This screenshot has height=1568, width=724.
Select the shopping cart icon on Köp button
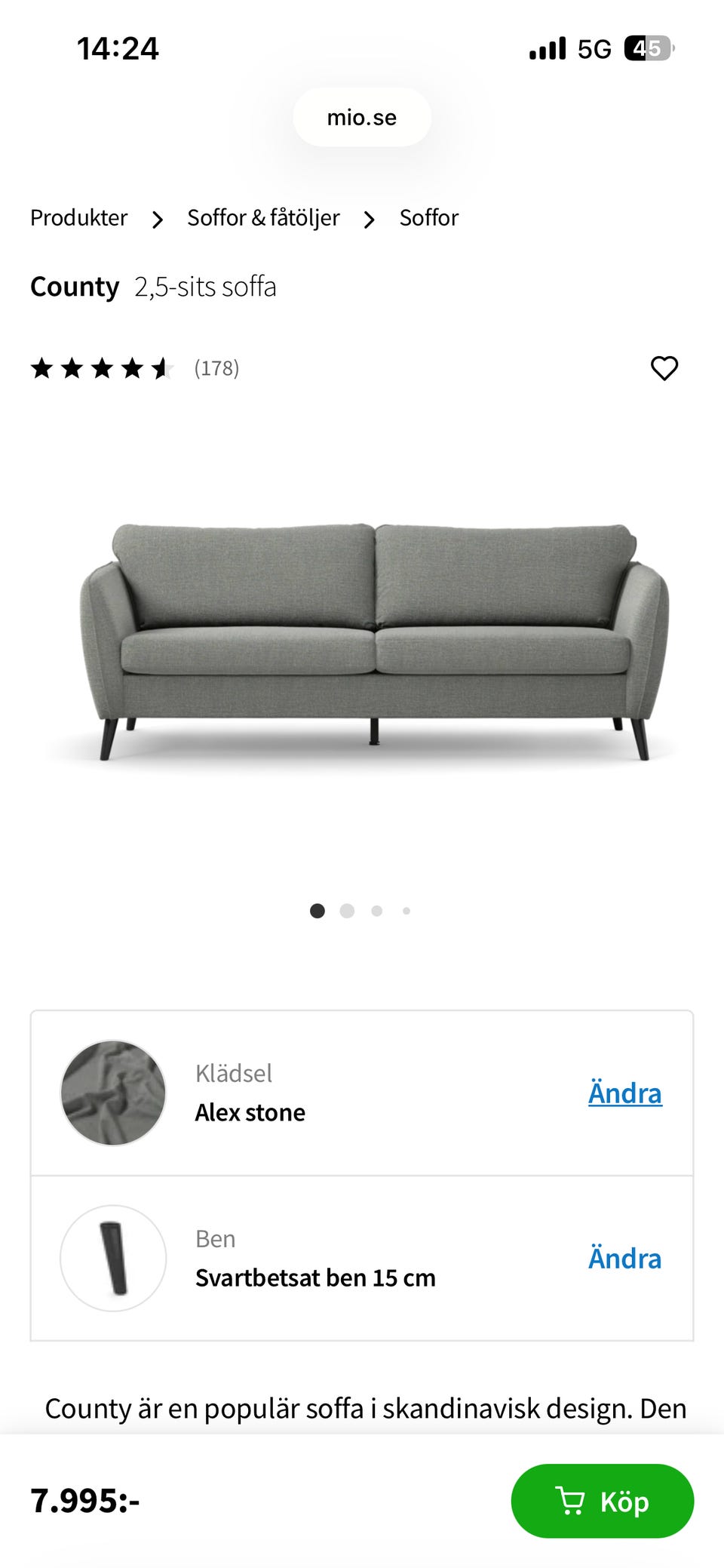click(x=572, y=1502)
